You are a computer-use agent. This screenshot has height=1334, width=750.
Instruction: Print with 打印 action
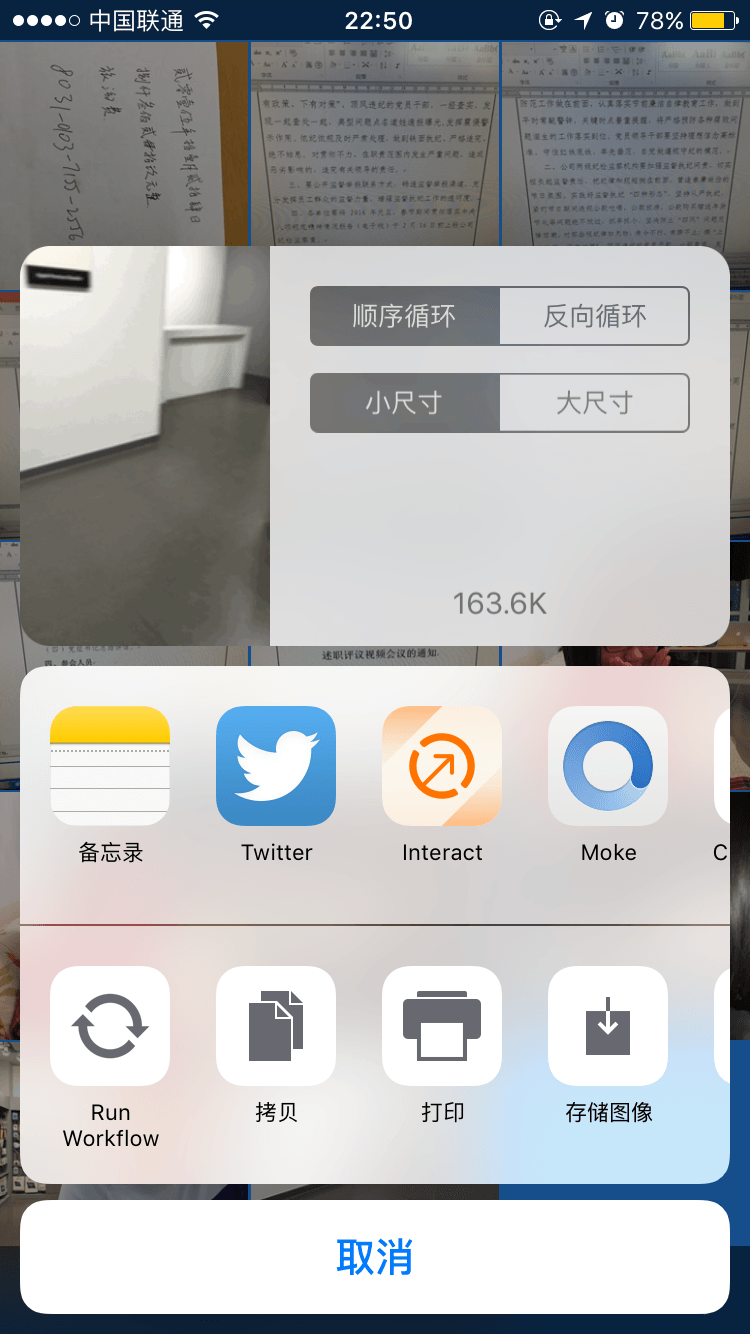(442, 1026)
